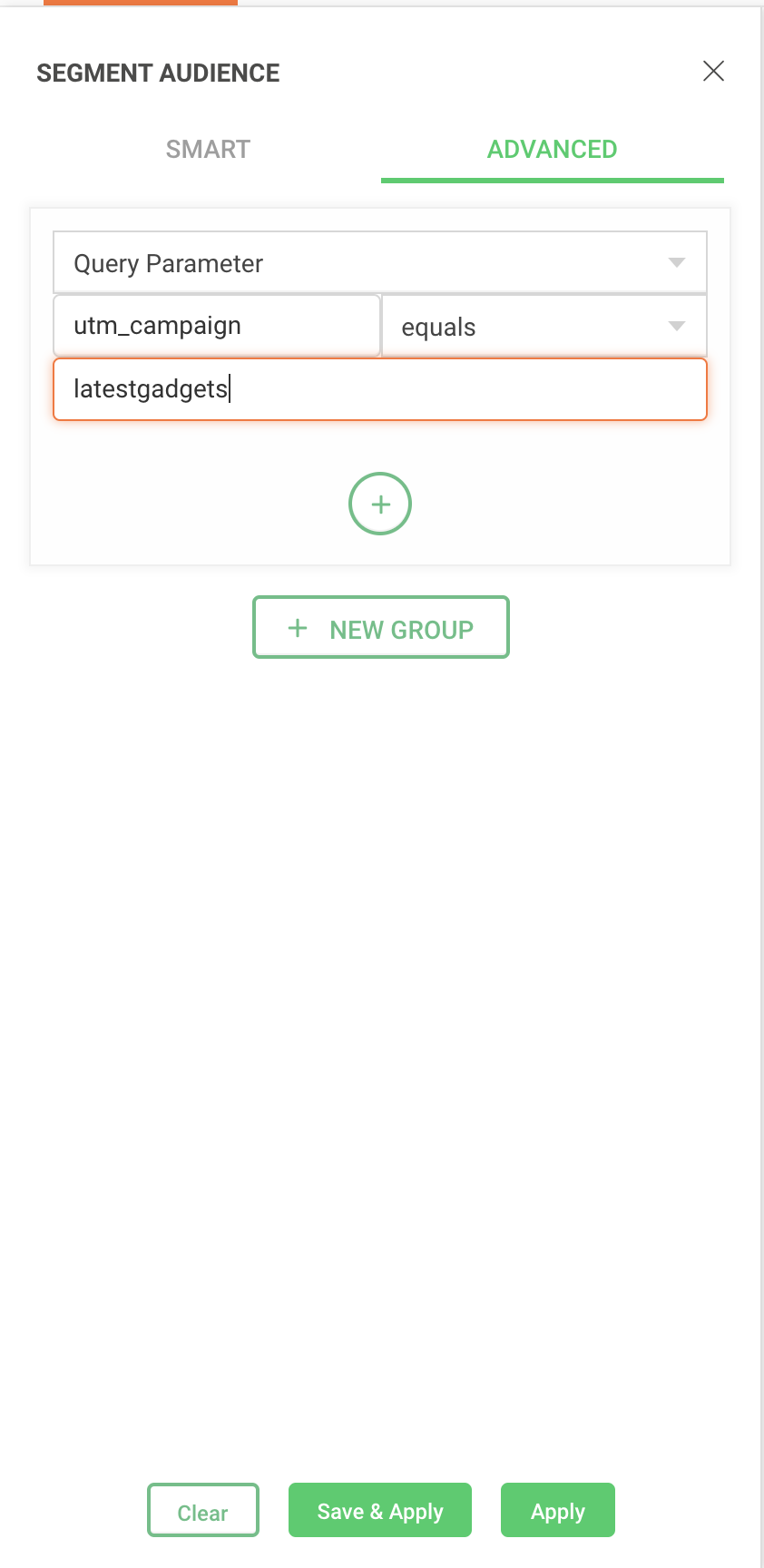The width and height of the screenshot is (764, 1568).
Task: Tap Save & Apply
Action: coord(380,1512)
